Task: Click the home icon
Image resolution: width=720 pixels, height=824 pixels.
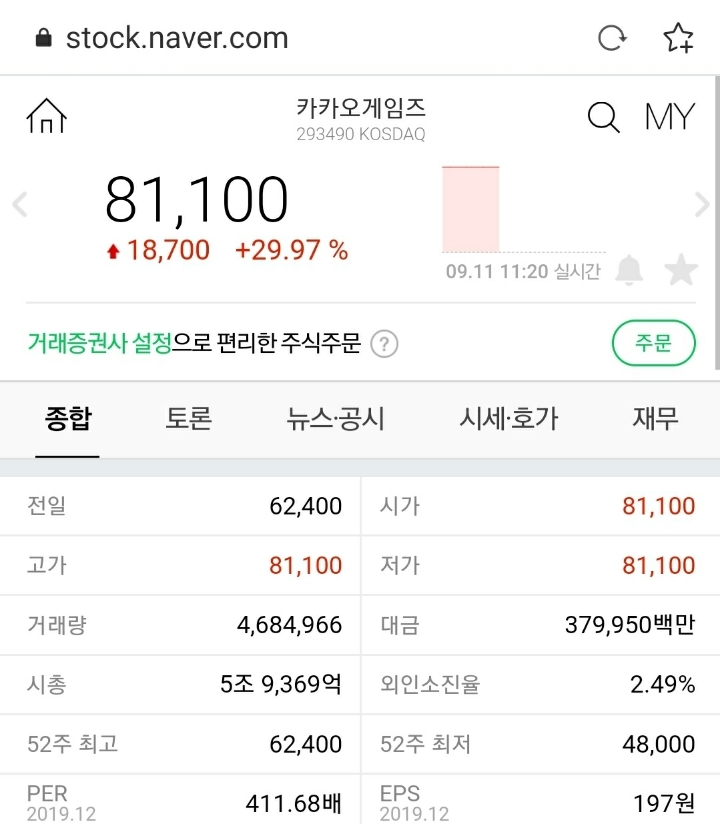Action: pyautogui.click(x=45, y=115)
